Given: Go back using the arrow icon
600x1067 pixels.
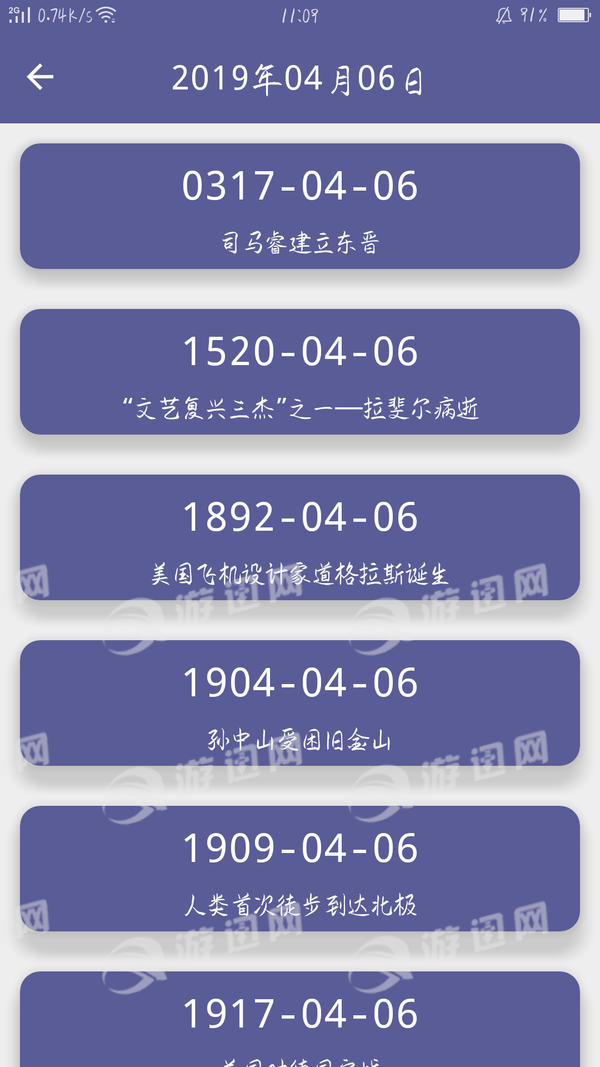Looking at the screenshot, I should coord(40,77).
